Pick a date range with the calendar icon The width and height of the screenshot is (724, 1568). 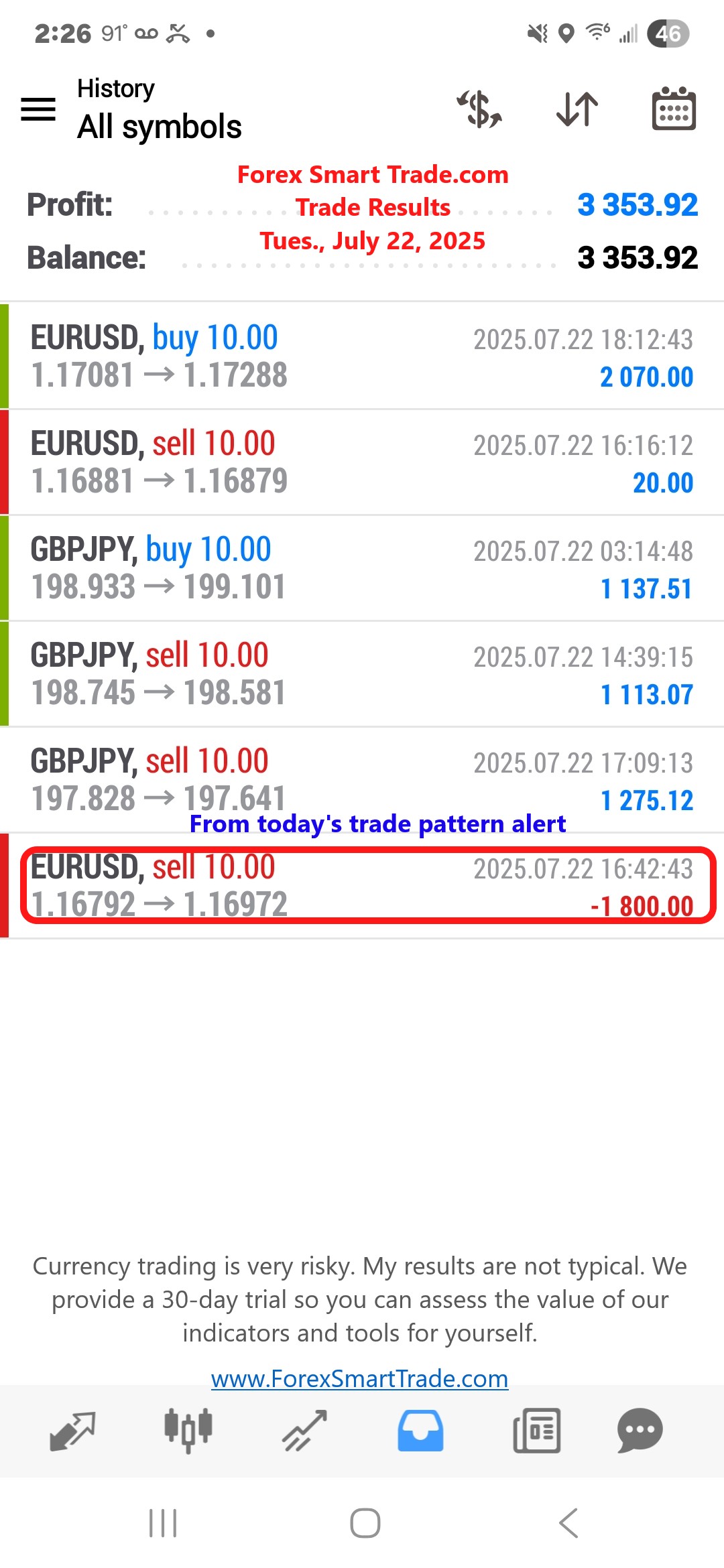point(674,109)
